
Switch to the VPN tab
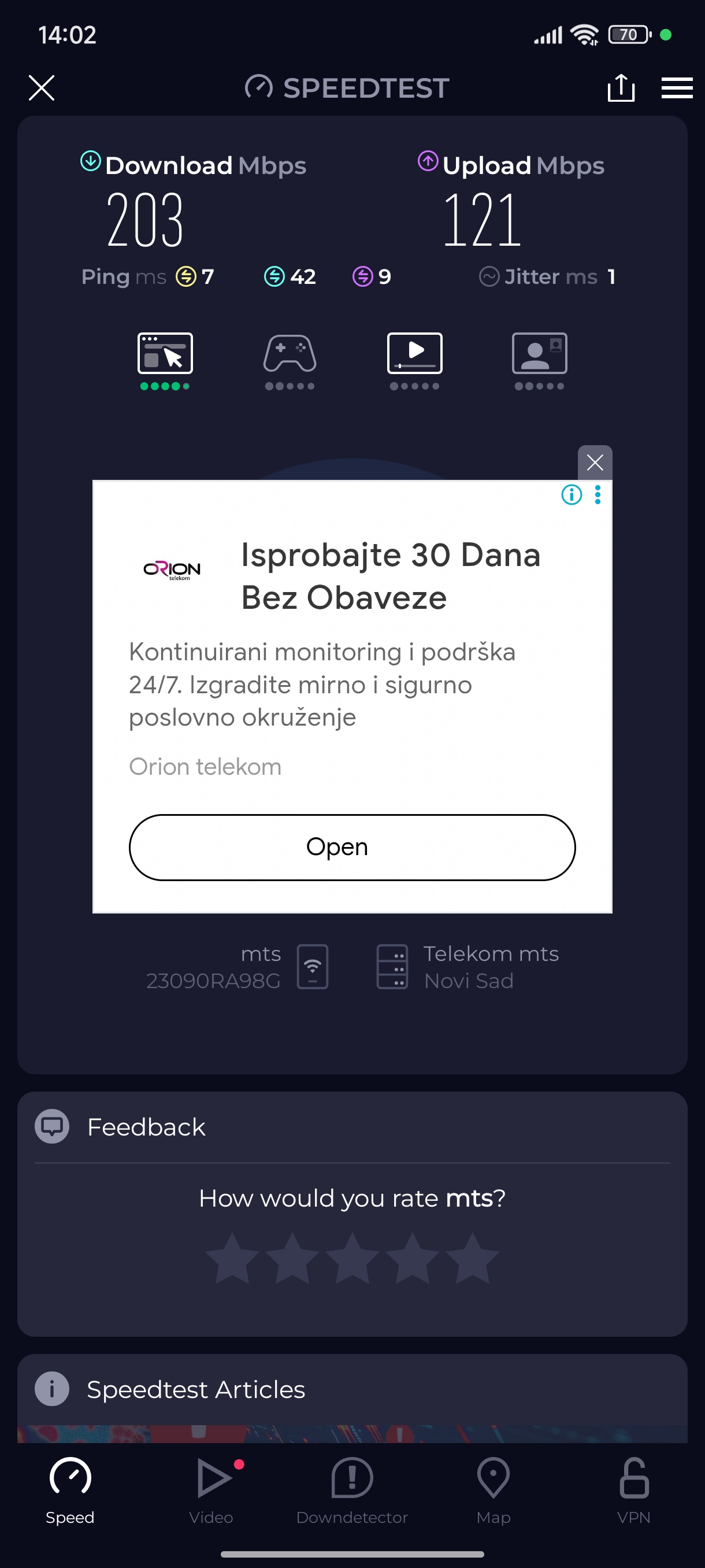click(x=633, y=1489)
